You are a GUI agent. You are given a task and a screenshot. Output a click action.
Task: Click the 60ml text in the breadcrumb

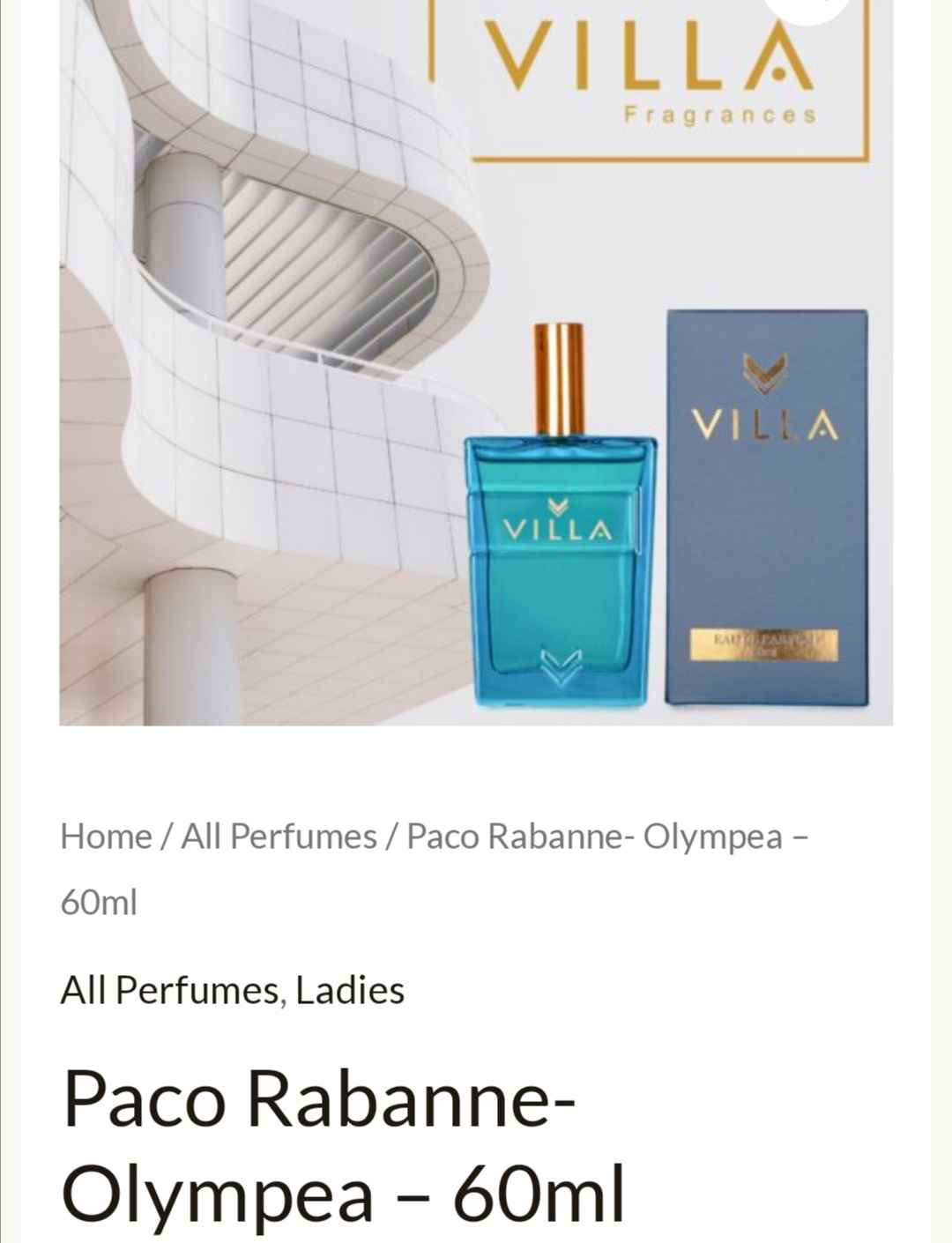pyautogui.click(x=97, y=903)
